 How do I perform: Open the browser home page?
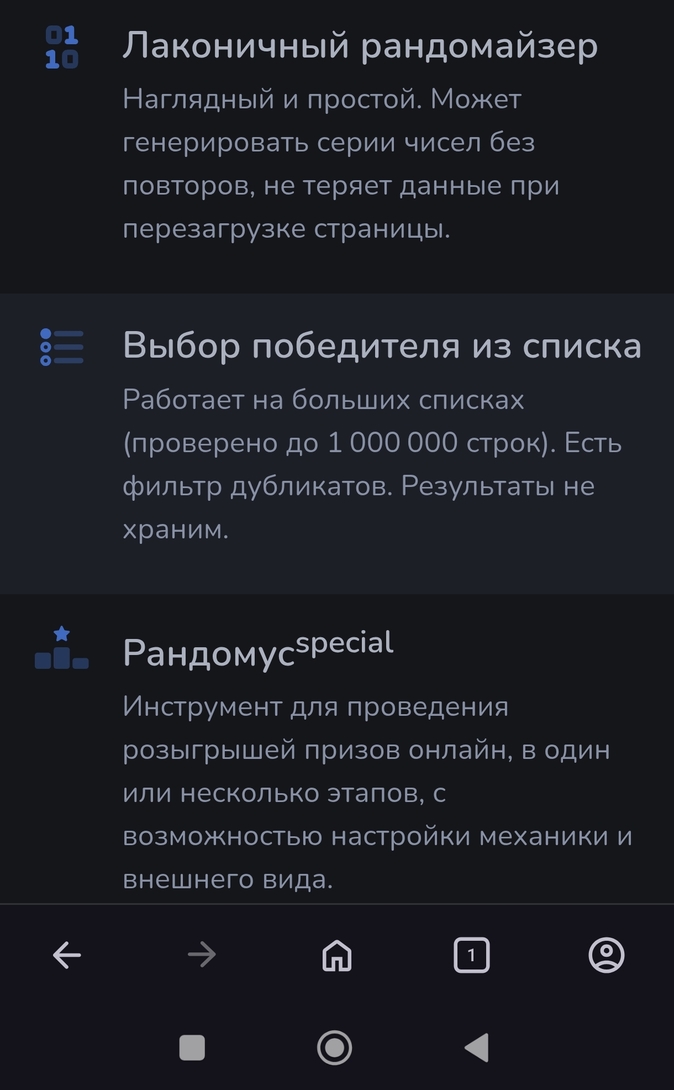pyautogui.click(x=337, y=955)
